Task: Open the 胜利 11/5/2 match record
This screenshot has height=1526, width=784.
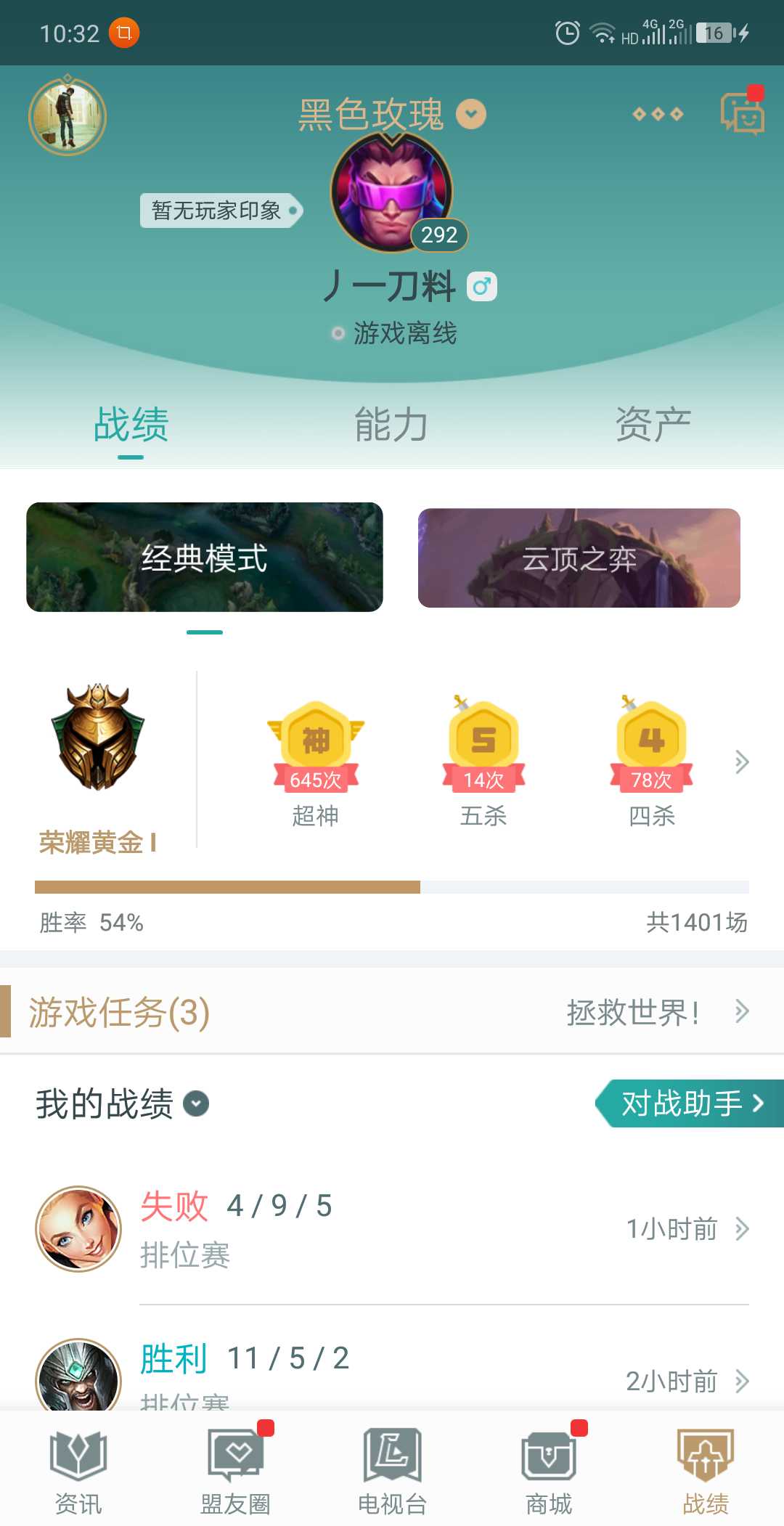Action: pos(392,1372)
